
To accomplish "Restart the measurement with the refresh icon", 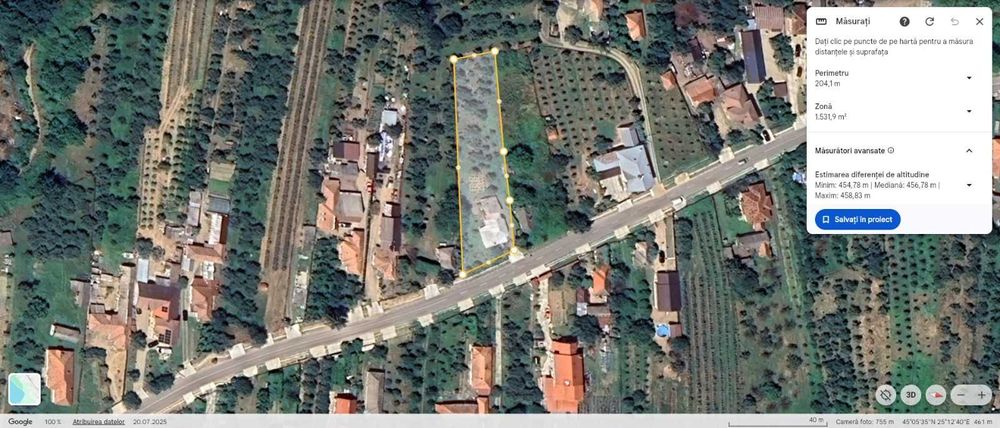I will point(929,21).
